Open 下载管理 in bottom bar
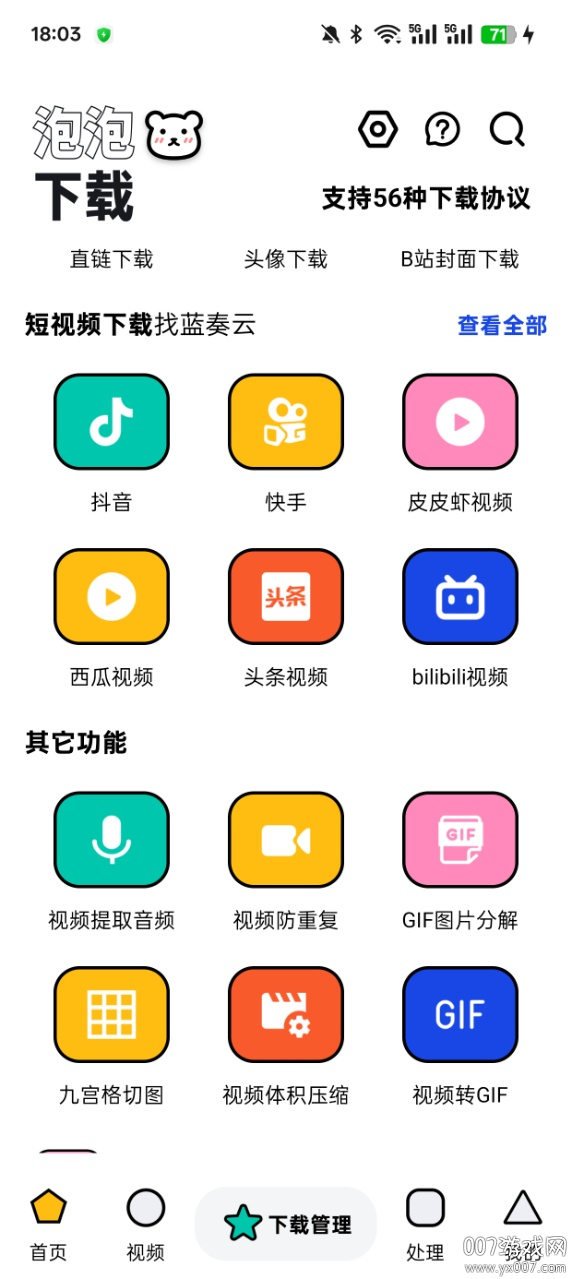Screen dimensions: 572x1279 [x=286, y=1224]
